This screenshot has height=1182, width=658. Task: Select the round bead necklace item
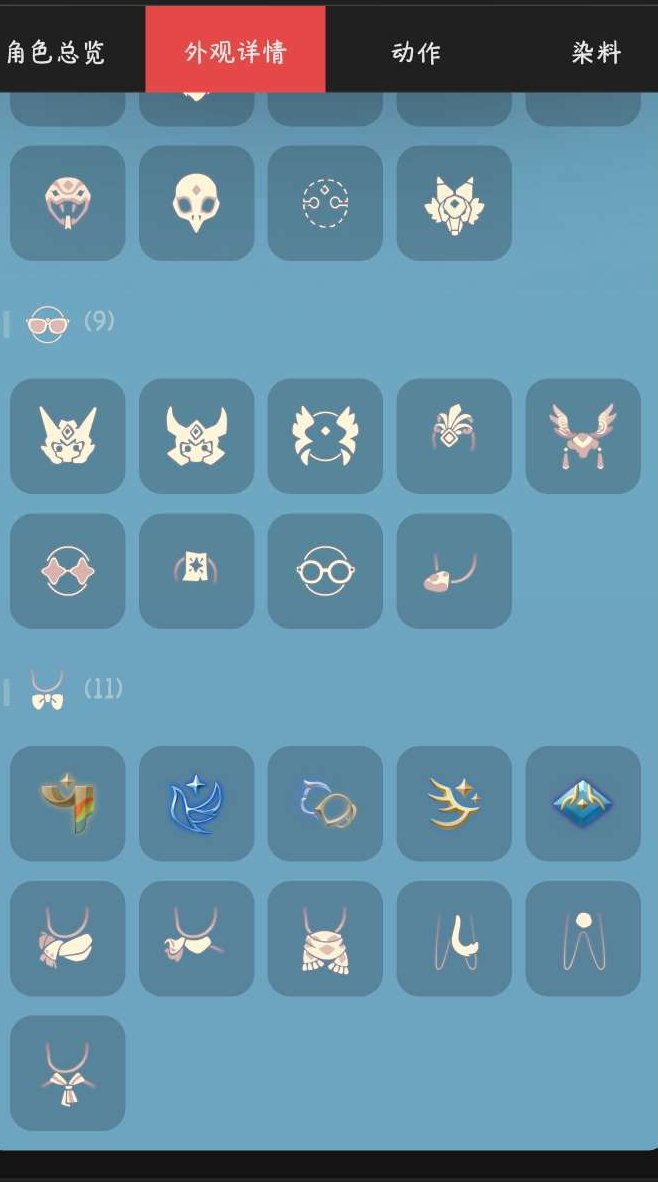click(x=583, y=938)
